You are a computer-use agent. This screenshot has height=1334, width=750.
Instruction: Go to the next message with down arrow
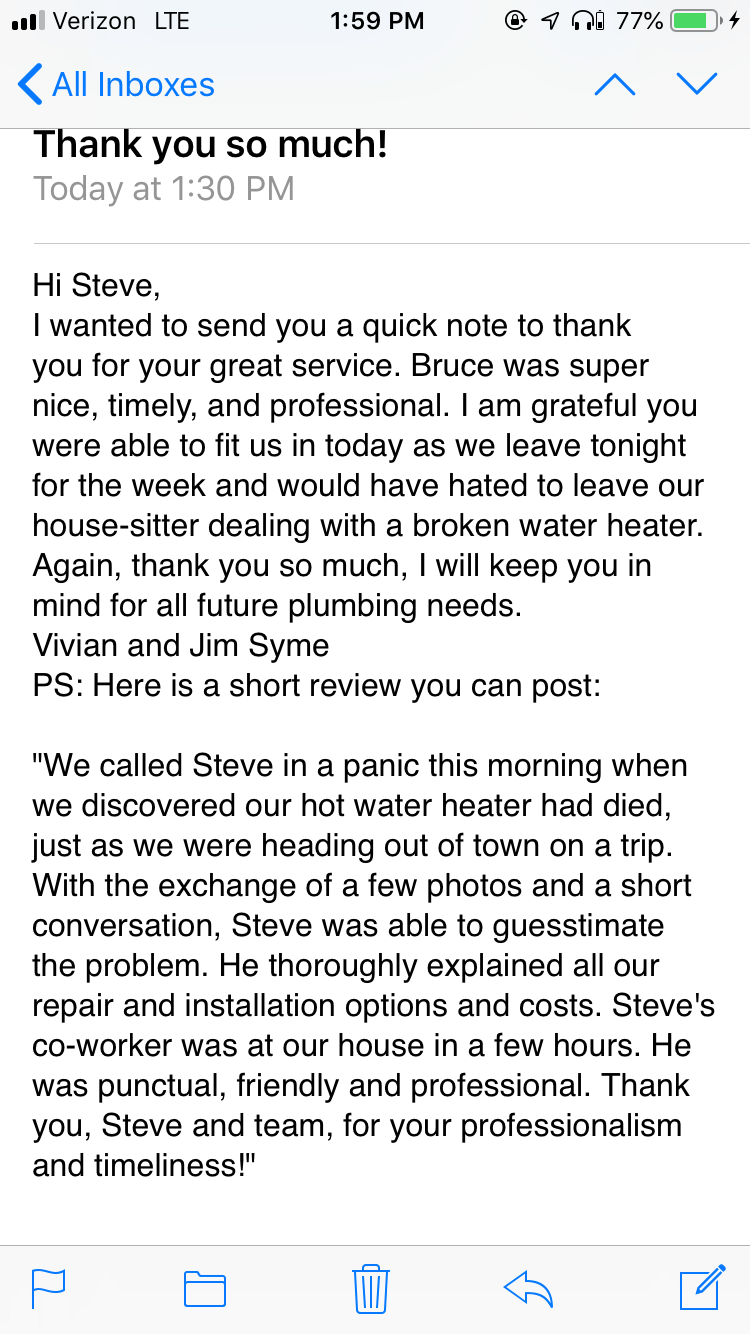(697, 85)
